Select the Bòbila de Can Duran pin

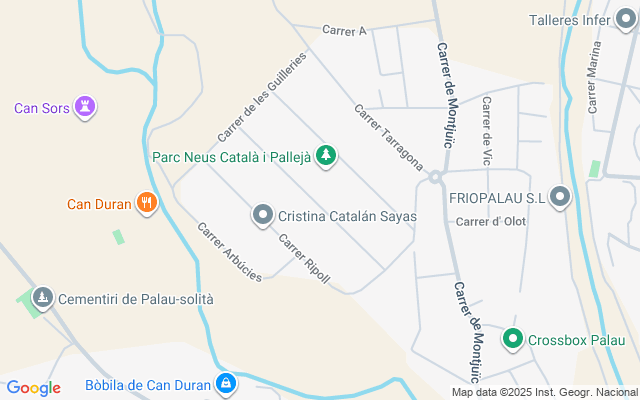click(x=227, y=384)
